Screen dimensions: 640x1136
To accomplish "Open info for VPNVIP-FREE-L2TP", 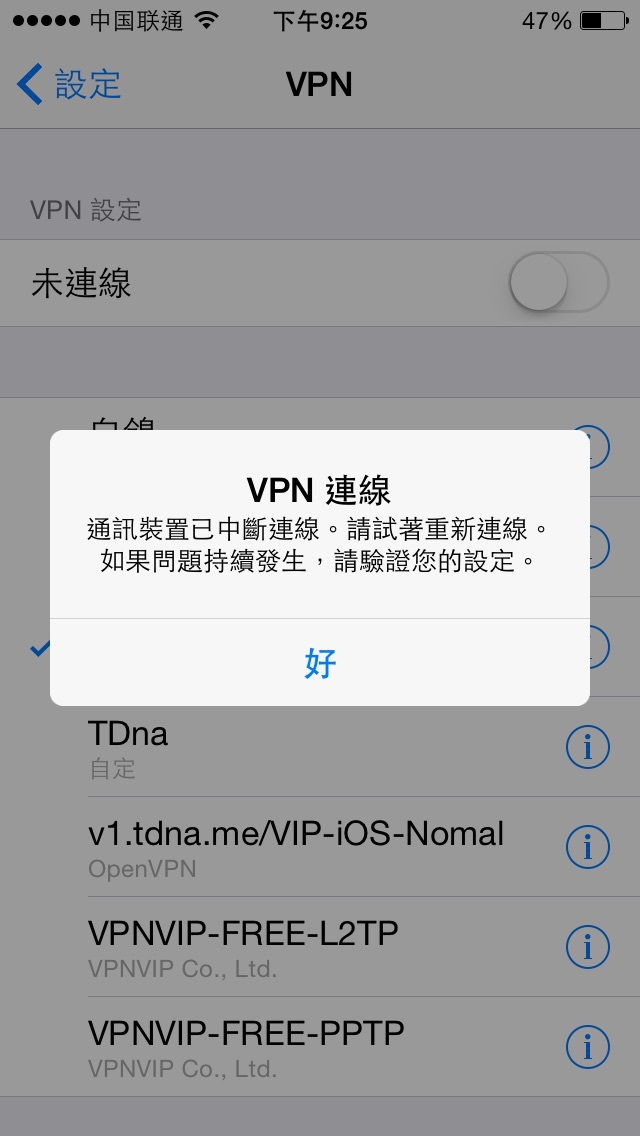I will pyautogui.click(x=587, y=947).
